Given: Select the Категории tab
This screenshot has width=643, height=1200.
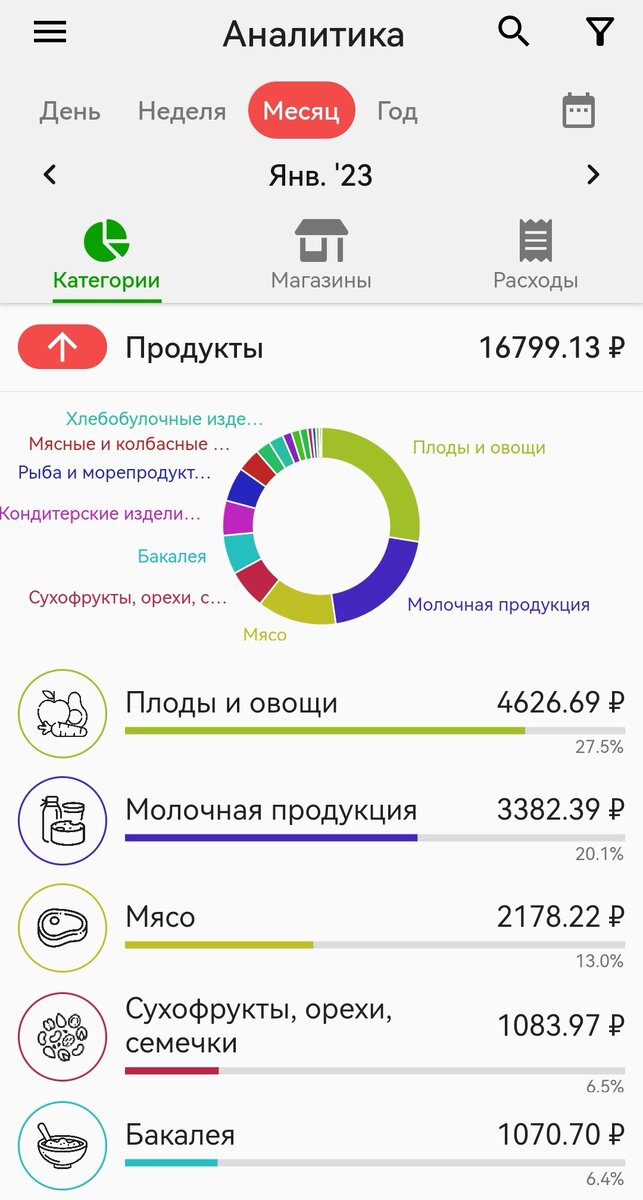Looking at the screenshot, I should tap(107, 256).
